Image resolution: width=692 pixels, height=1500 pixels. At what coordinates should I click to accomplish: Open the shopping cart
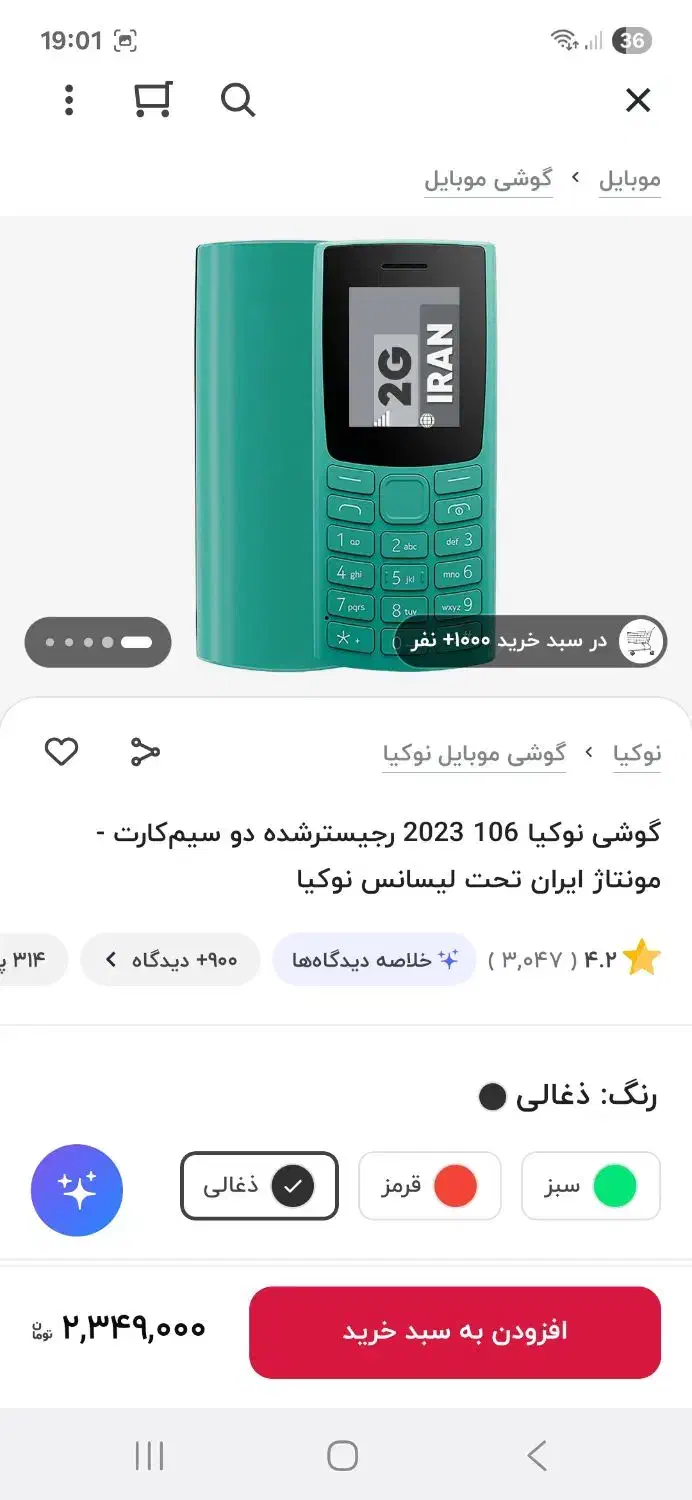click(x=152, y=100)
